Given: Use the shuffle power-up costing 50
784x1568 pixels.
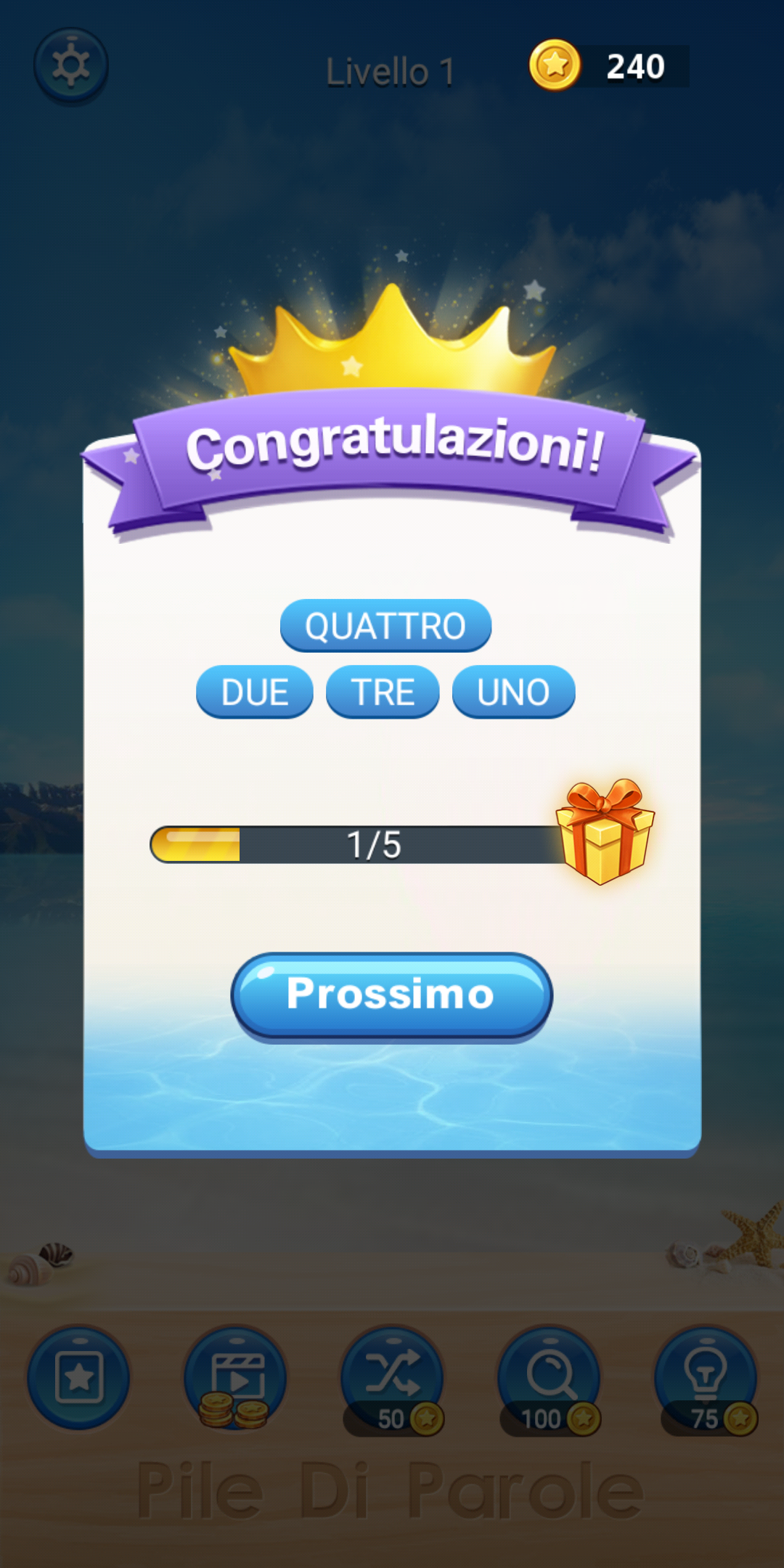Looking at the screenshot, I should click(x=392, y=1378).
